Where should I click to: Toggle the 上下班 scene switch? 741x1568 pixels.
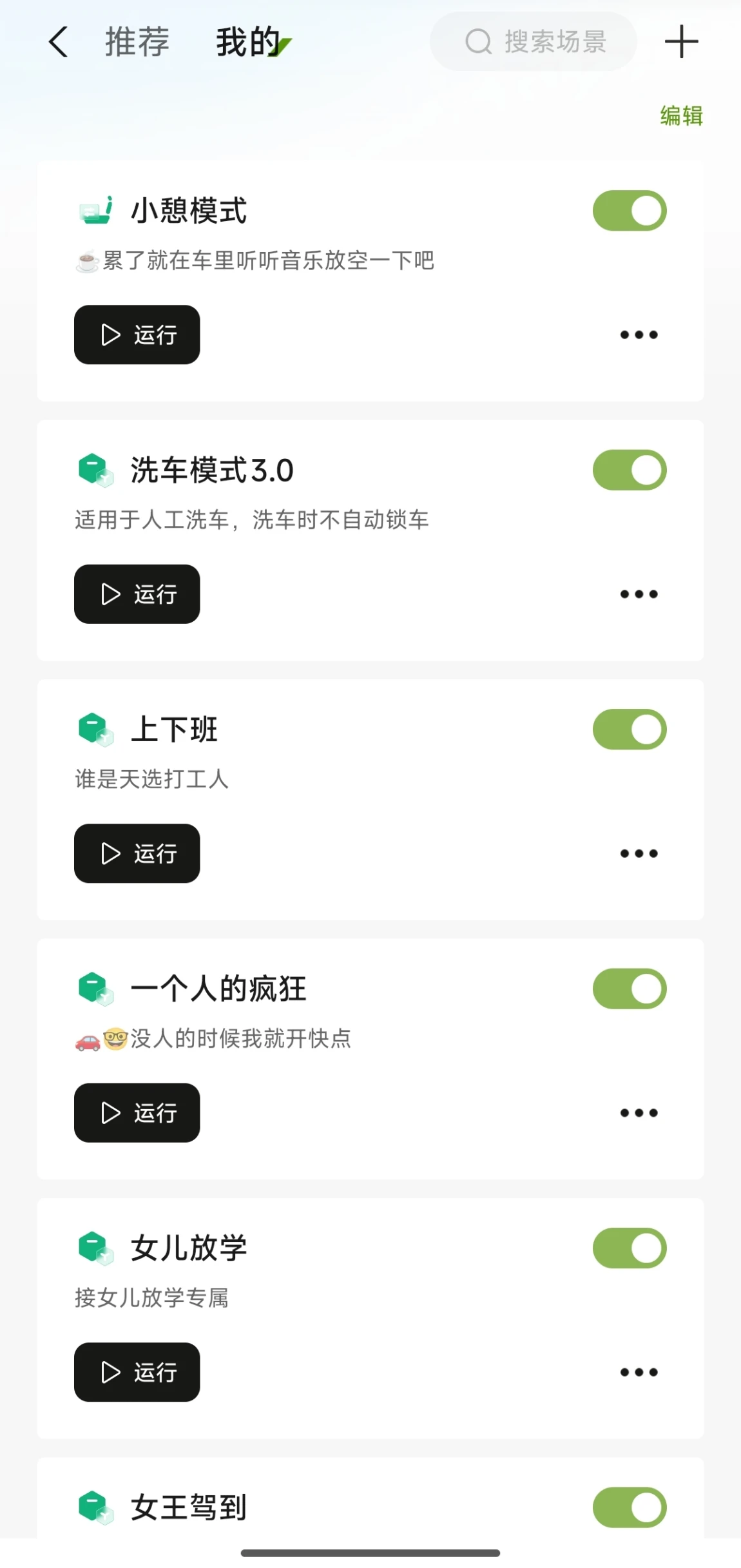point(630,730)
